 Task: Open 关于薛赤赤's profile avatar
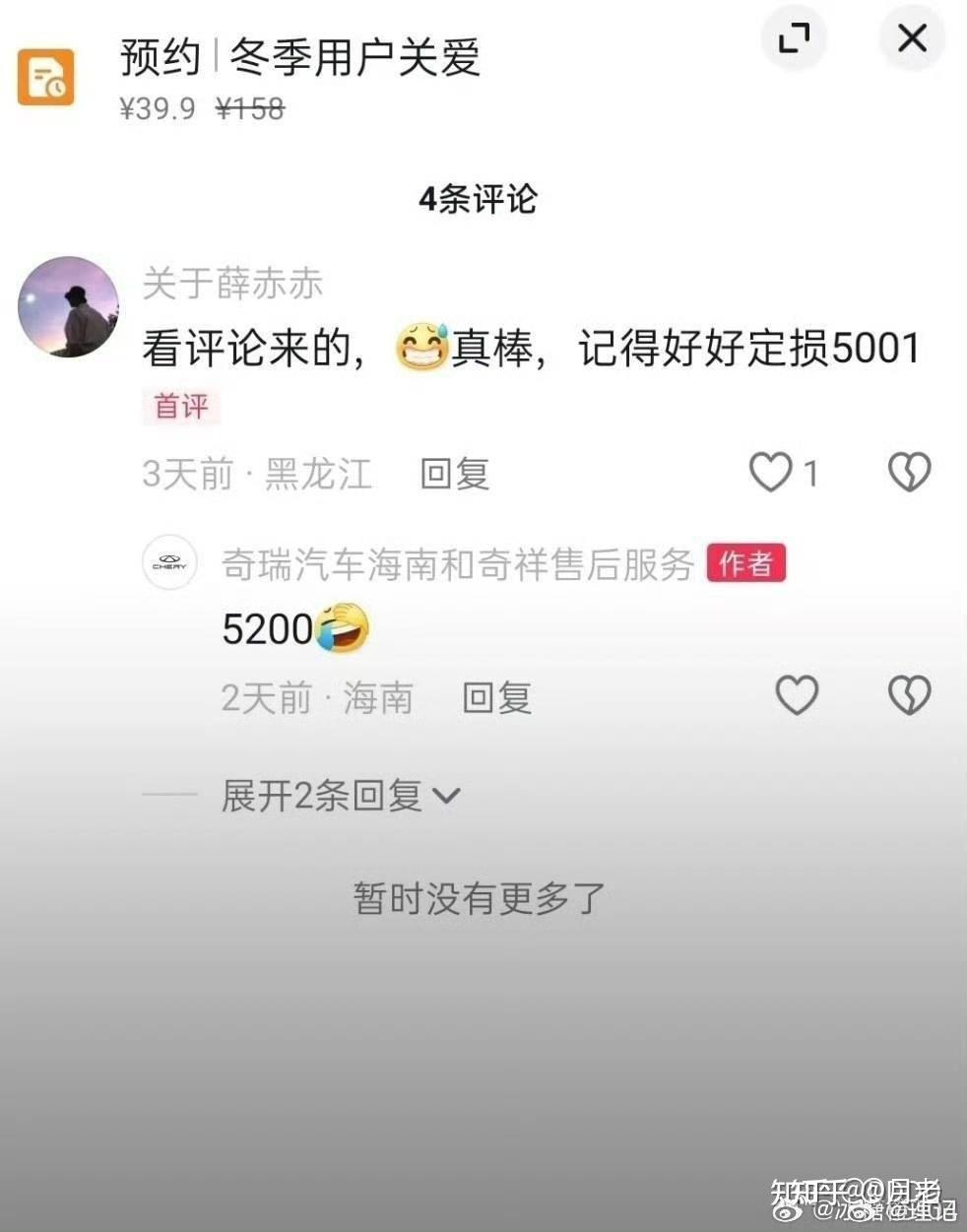[x=67, y=306]
